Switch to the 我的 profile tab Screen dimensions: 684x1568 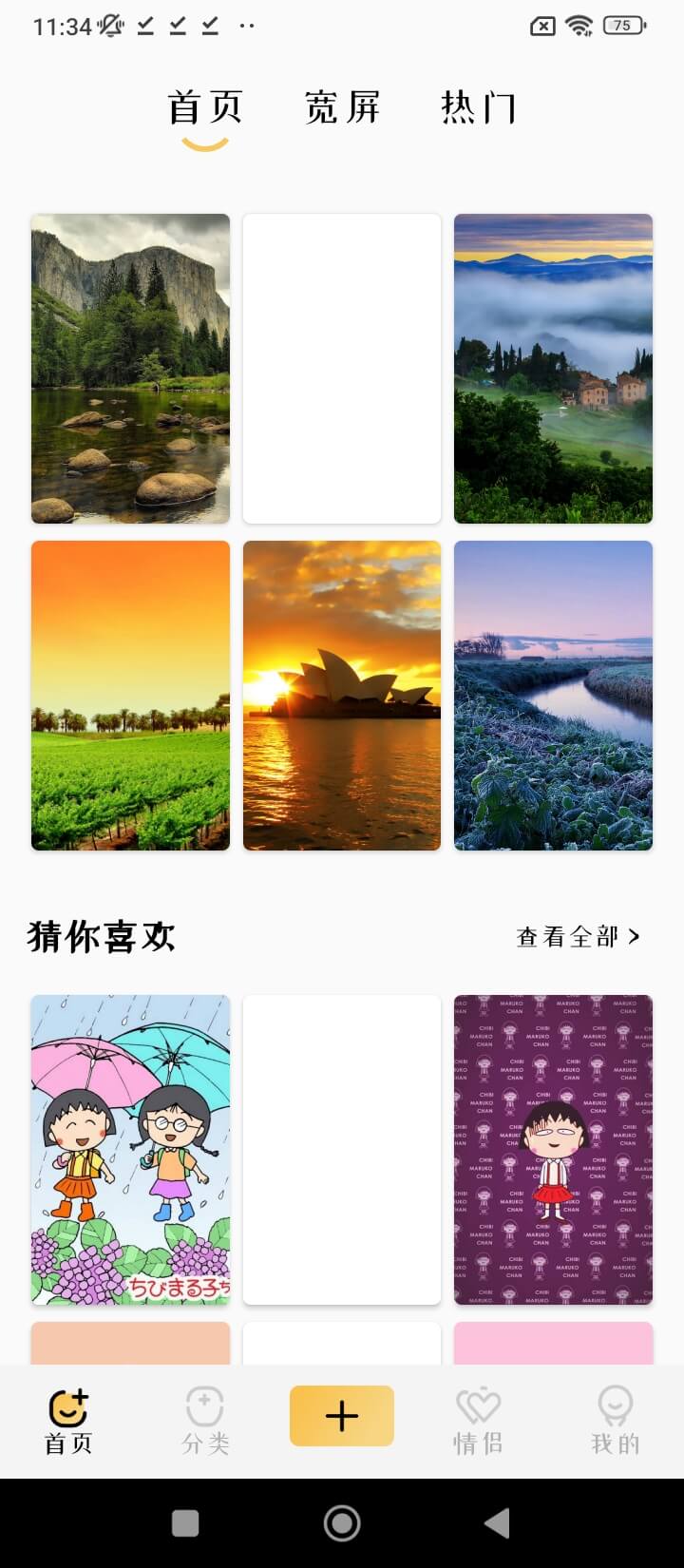[x=615, y=1421]
